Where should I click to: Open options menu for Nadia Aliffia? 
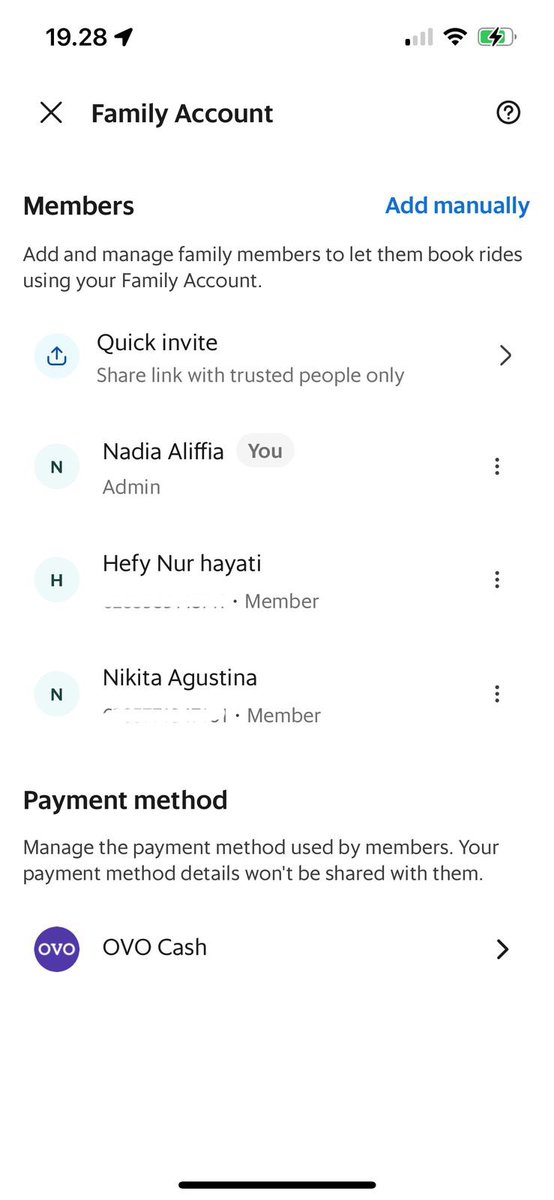497,466
